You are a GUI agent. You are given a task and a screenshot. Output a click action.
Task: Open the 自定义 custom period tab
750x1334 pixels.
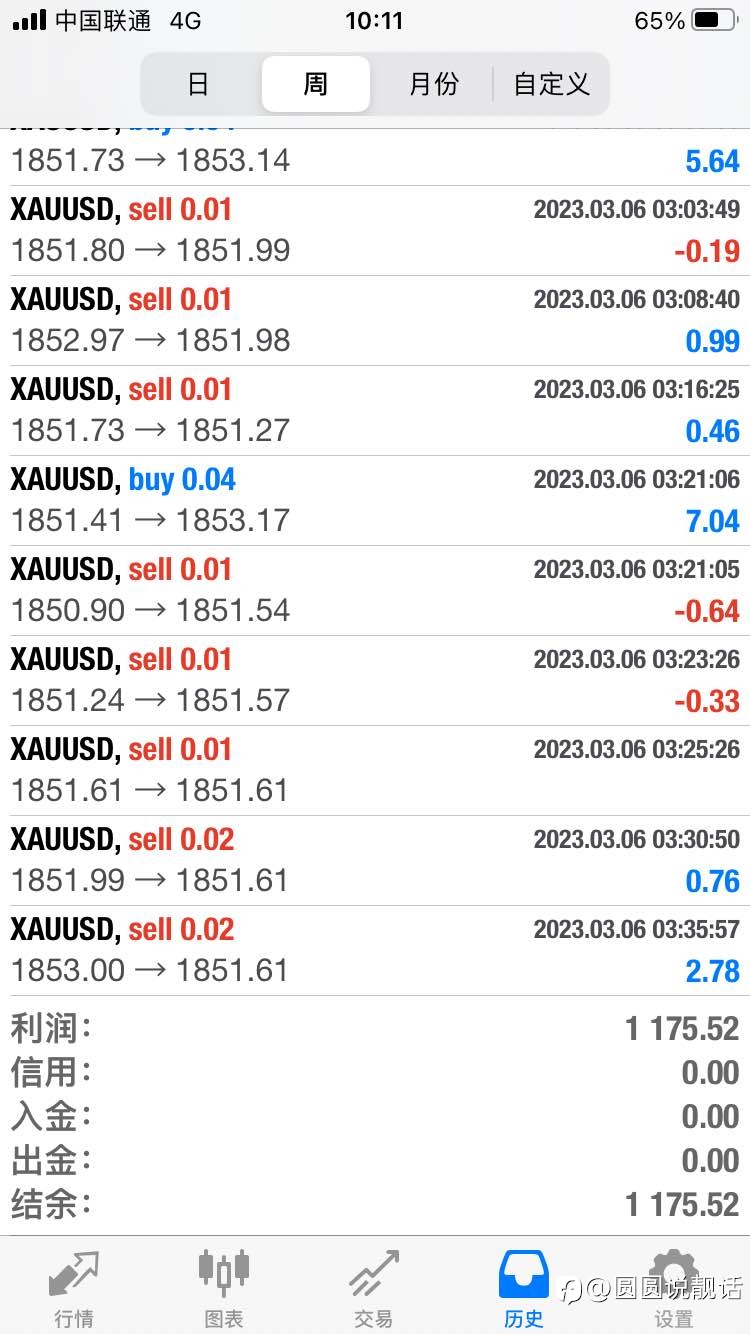pyautogui.click(x=551, y=84)
